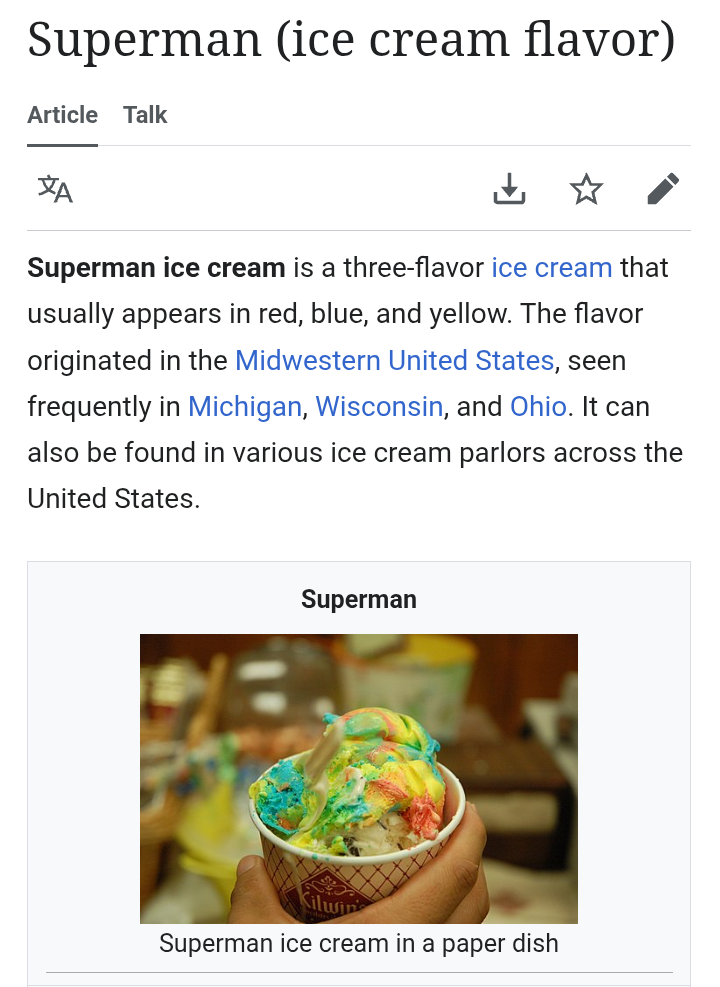720x987 pixels.
Task: Open the ice cream link
Action: [x=551, y=268]
